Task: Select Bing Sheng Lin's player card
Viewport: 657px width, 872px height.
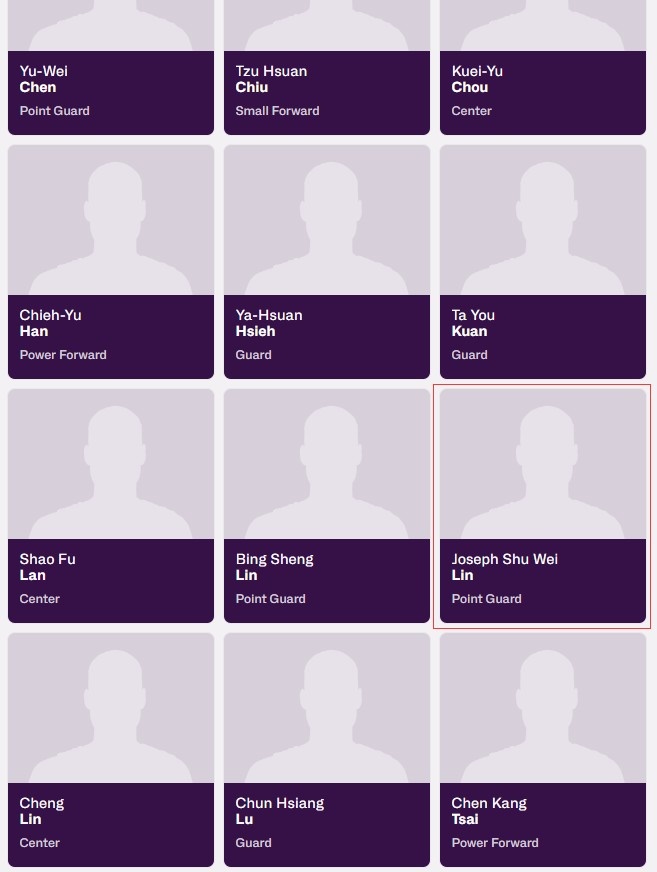Action: 326,506
